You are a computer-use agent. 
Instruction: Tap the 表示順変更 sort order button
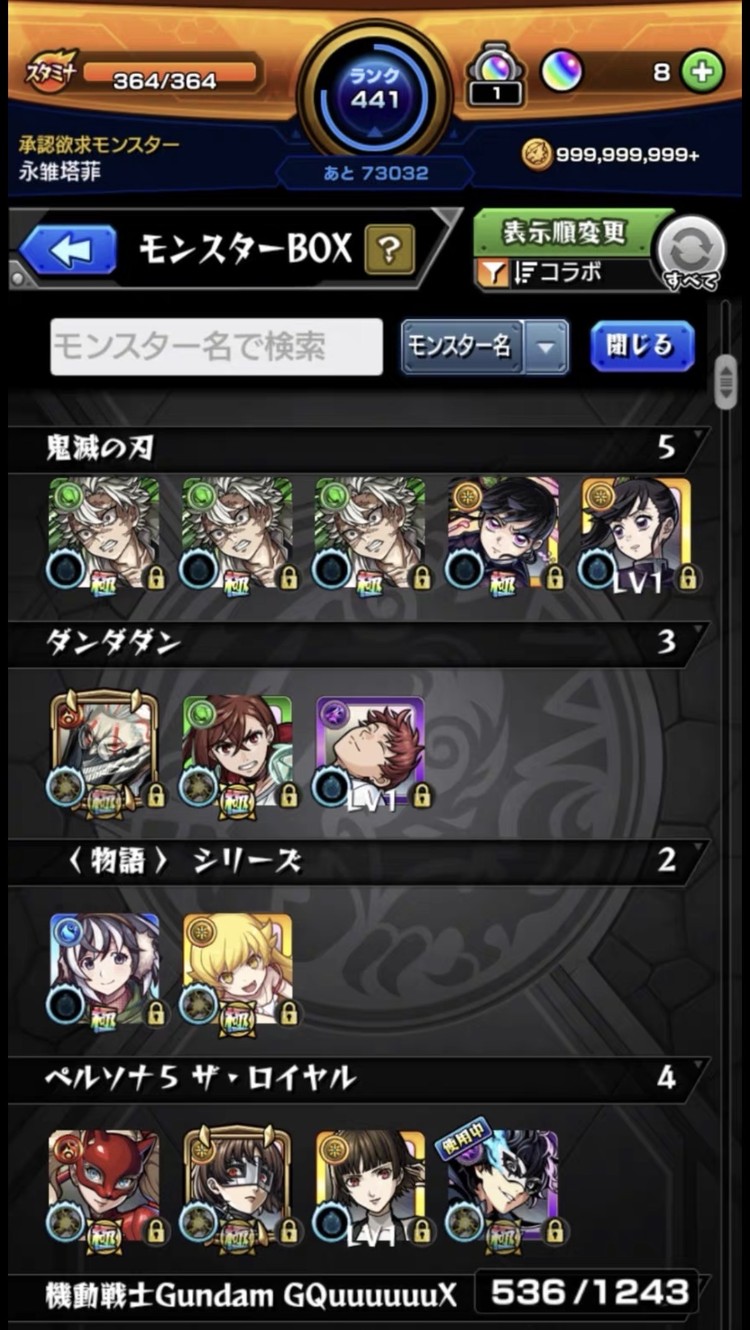pos(564,232)
